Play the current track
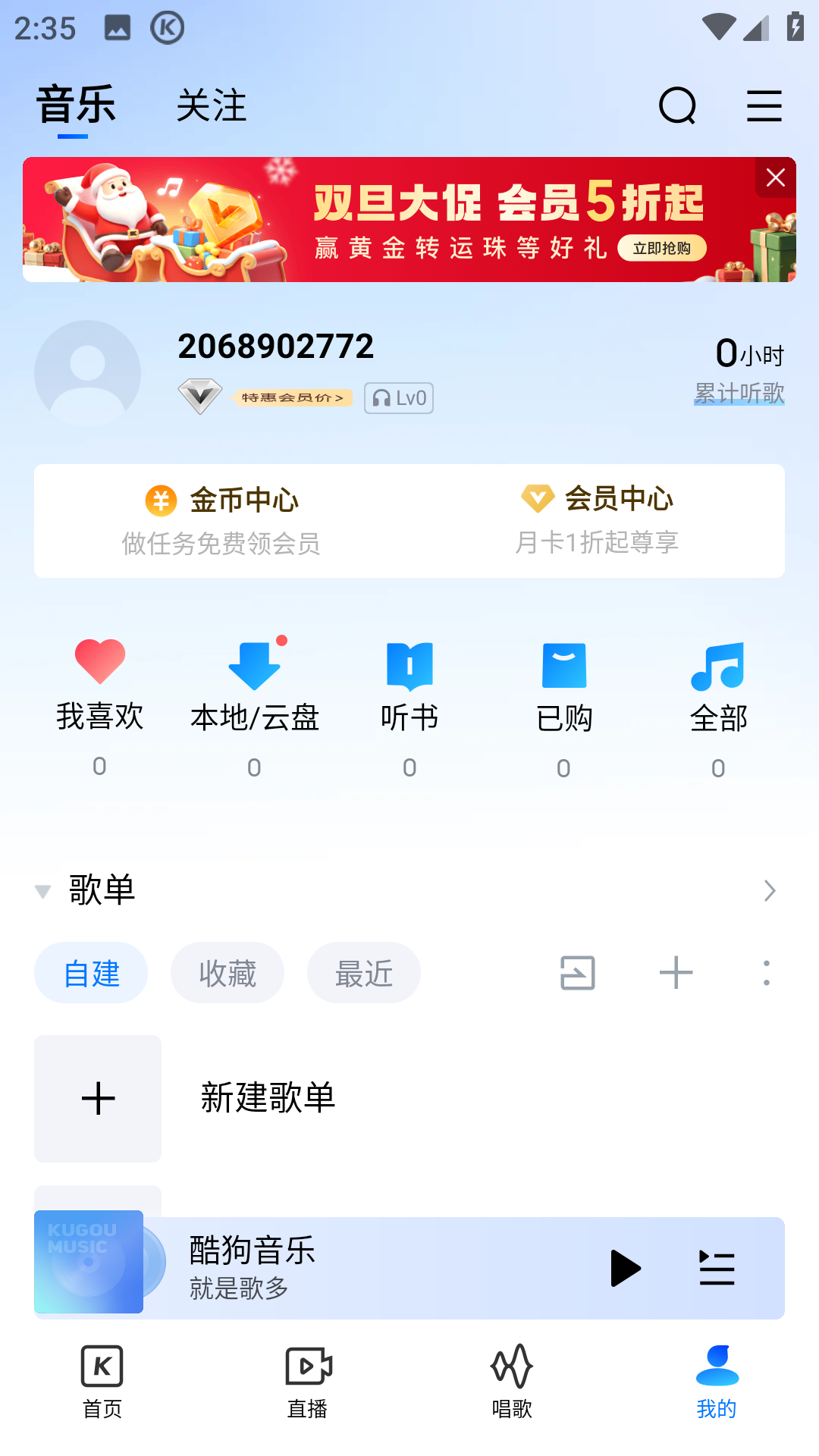 [626, 1268]
